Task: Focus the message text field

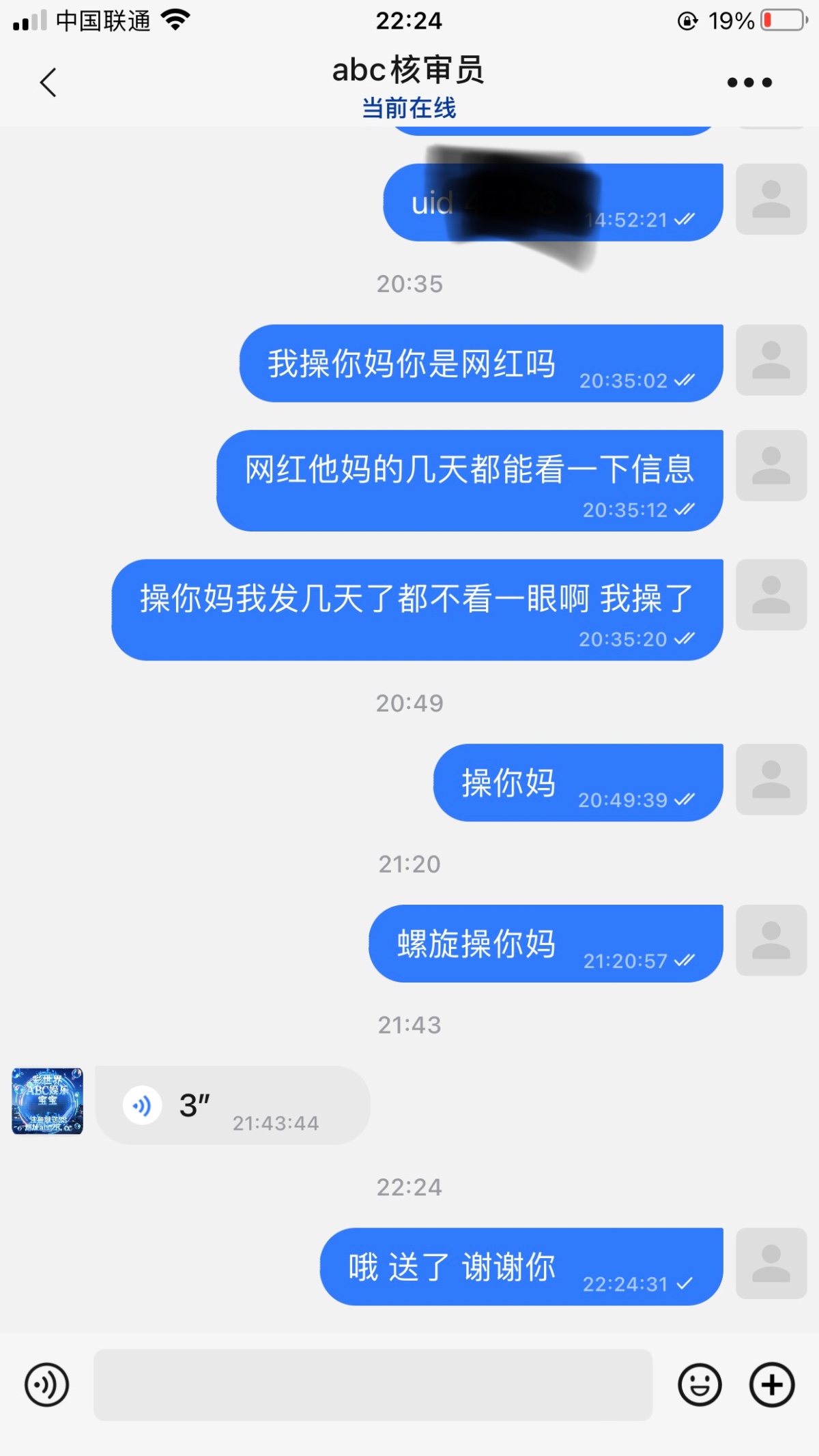Action: (x=373, y=1384)
